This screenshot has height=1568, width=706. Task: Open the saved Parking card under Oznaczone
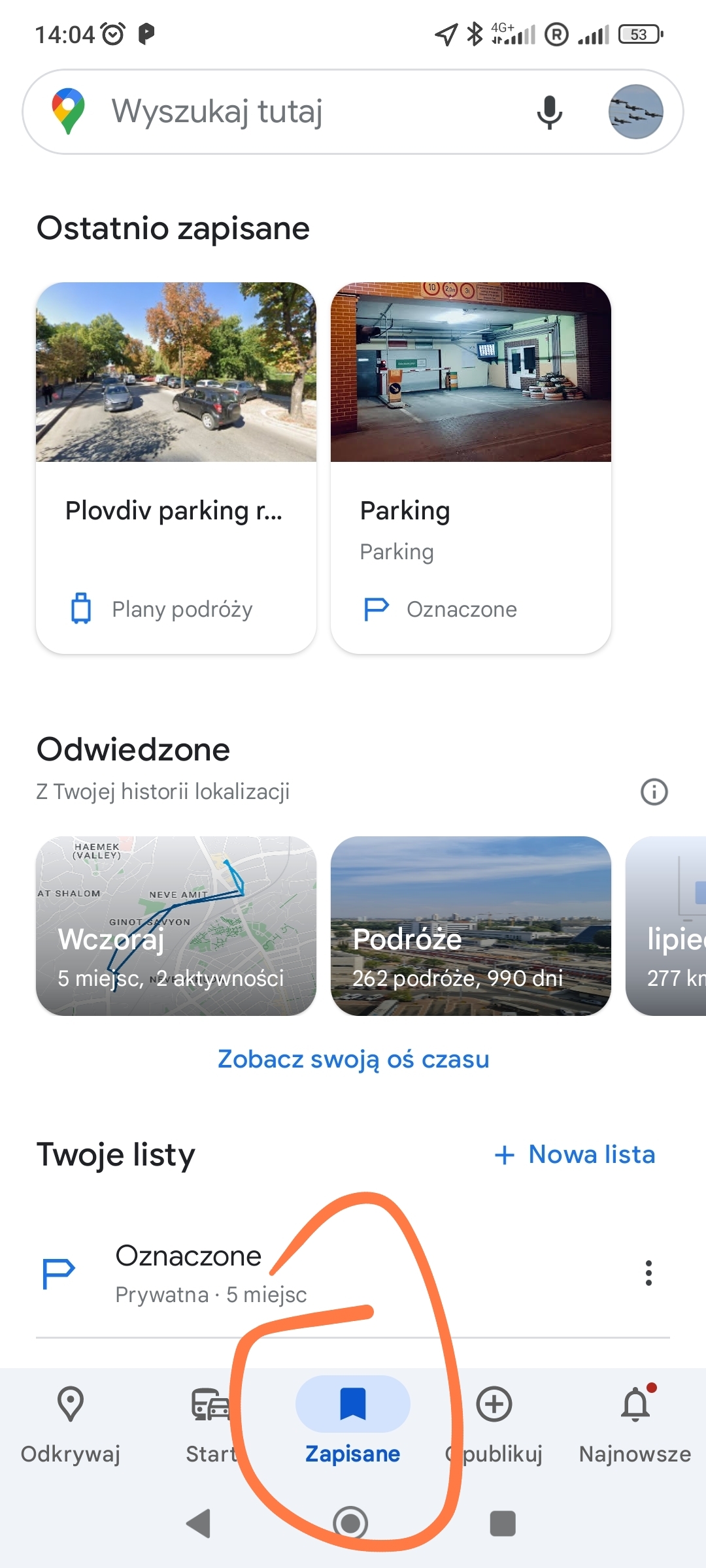pyautogui.click(x=471, y=467)
